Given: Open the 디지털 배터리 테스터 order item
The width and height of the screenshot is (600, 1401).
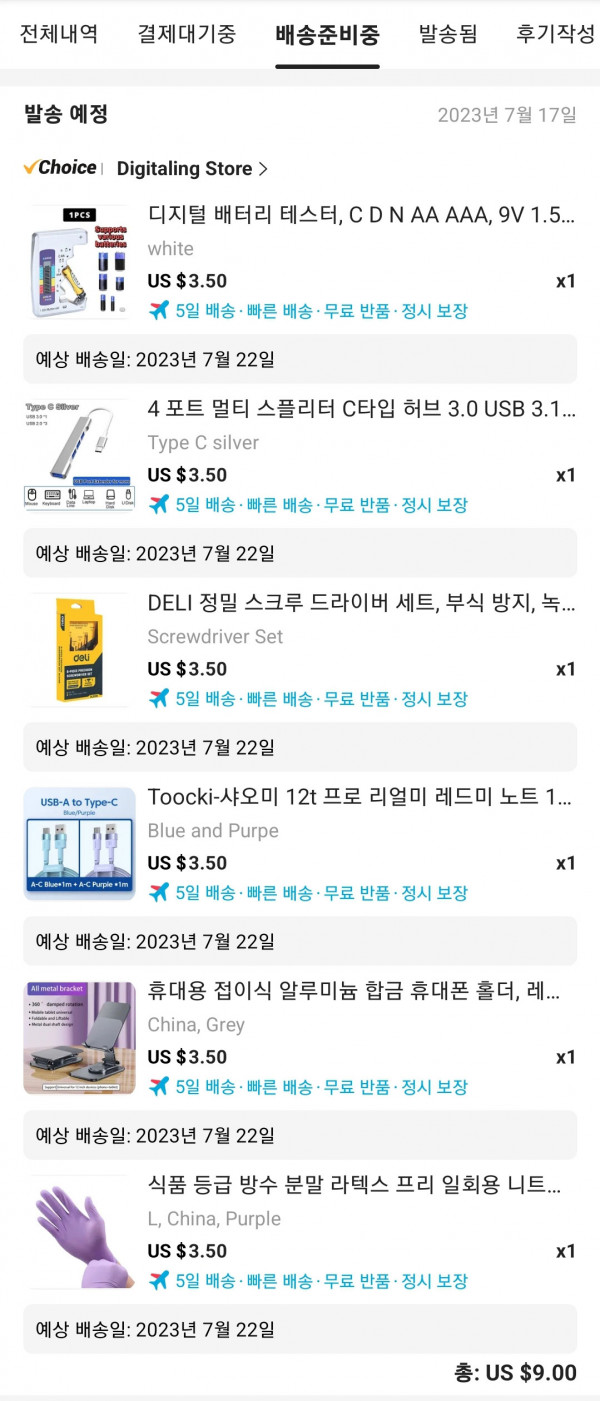Looking at the screenshot, I should [361, 216].
